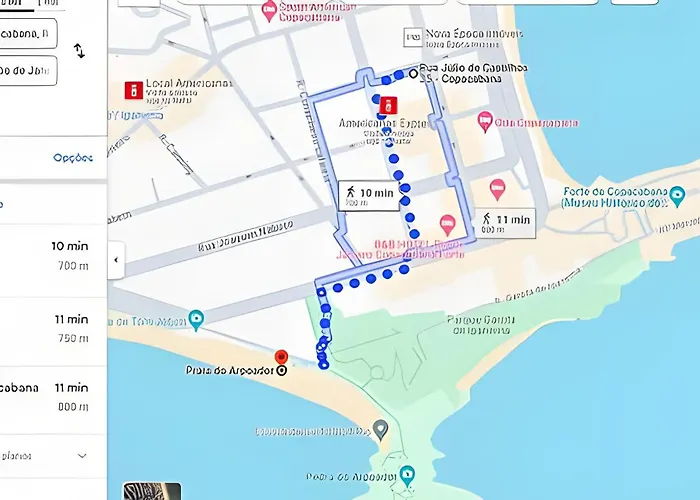The image size is (700, 500).
Task: Edit the starting point field
Action: pyautogui.click(x=28, y=33)
